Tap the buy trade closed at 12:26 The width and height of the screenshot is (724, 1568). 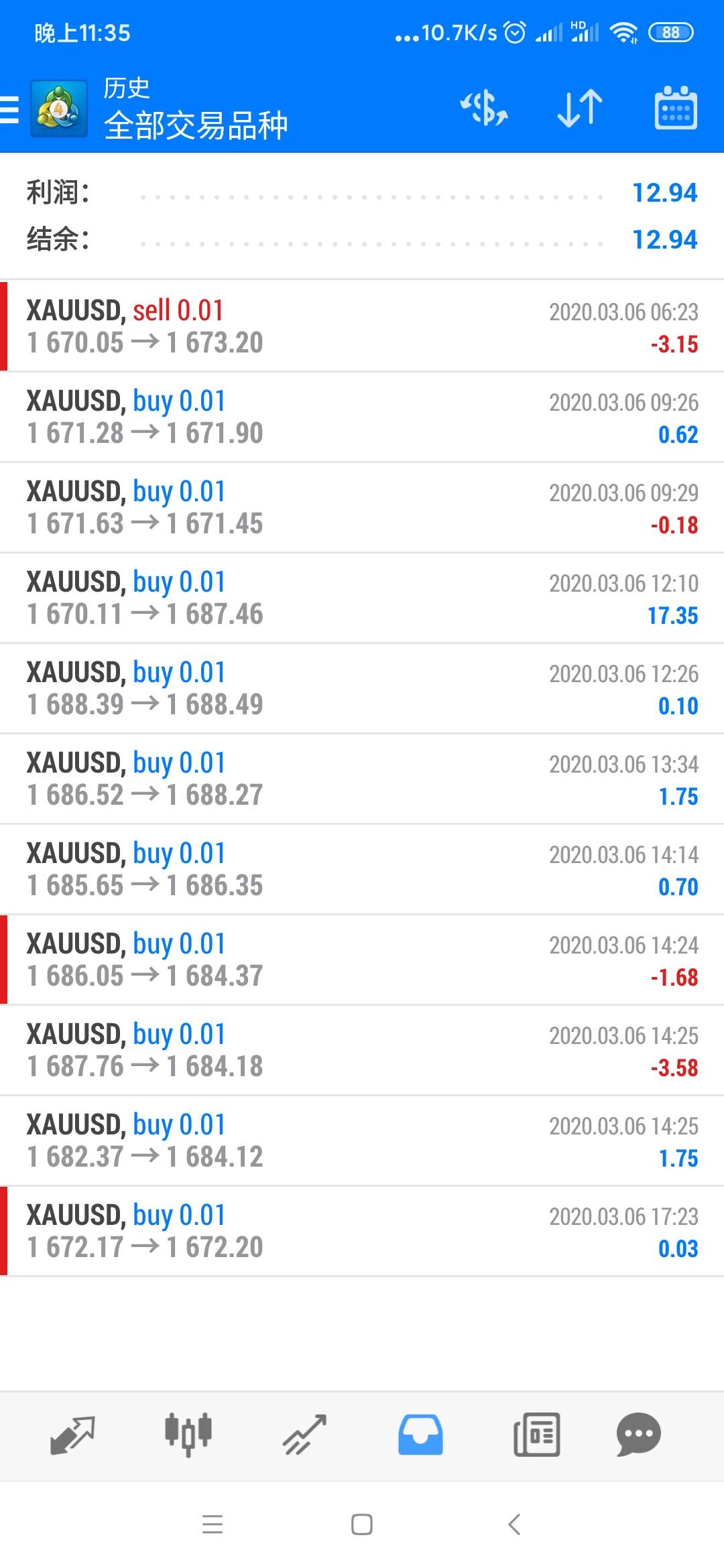pyautogui.click(x=362, y=688)
